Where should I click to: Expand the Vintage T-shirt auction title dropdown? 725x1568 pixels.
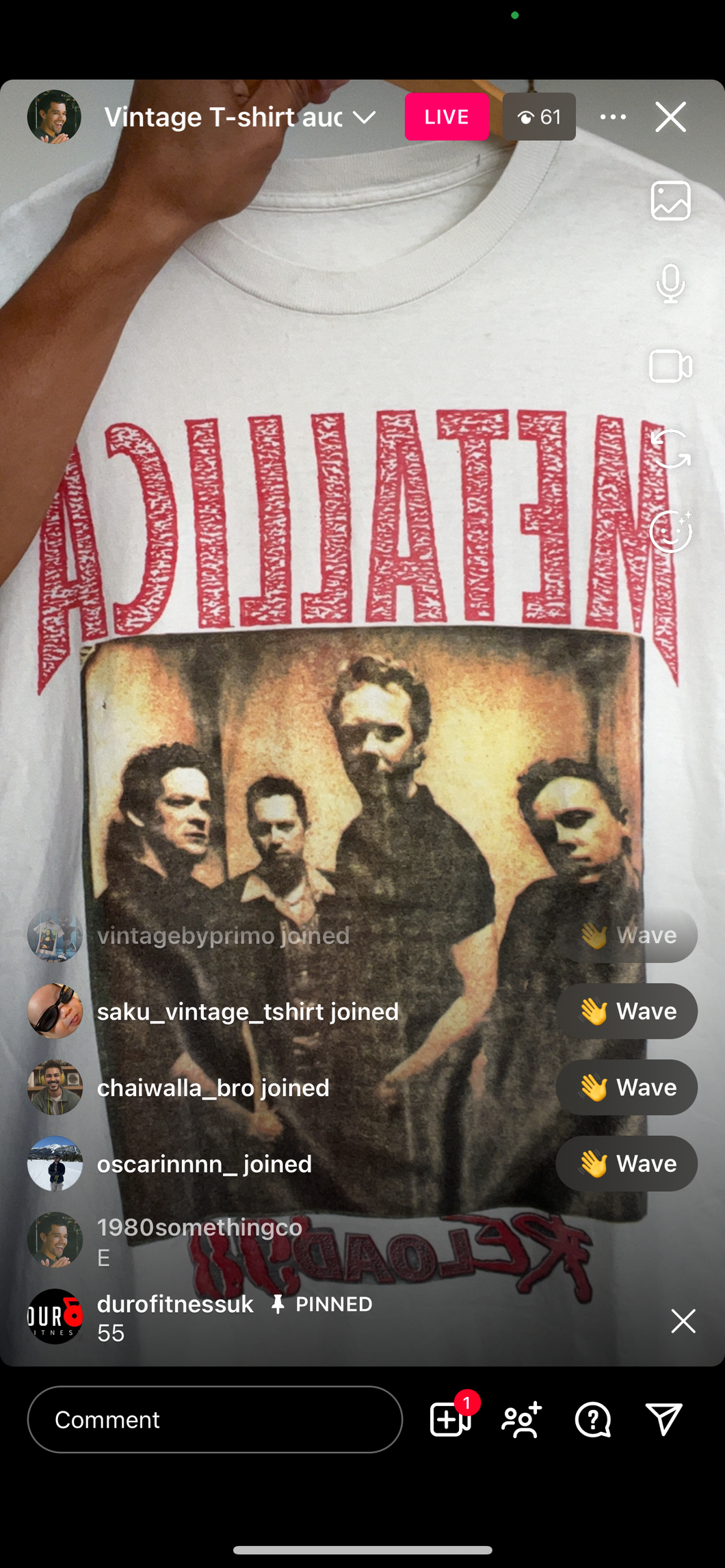tap(364, 118)
